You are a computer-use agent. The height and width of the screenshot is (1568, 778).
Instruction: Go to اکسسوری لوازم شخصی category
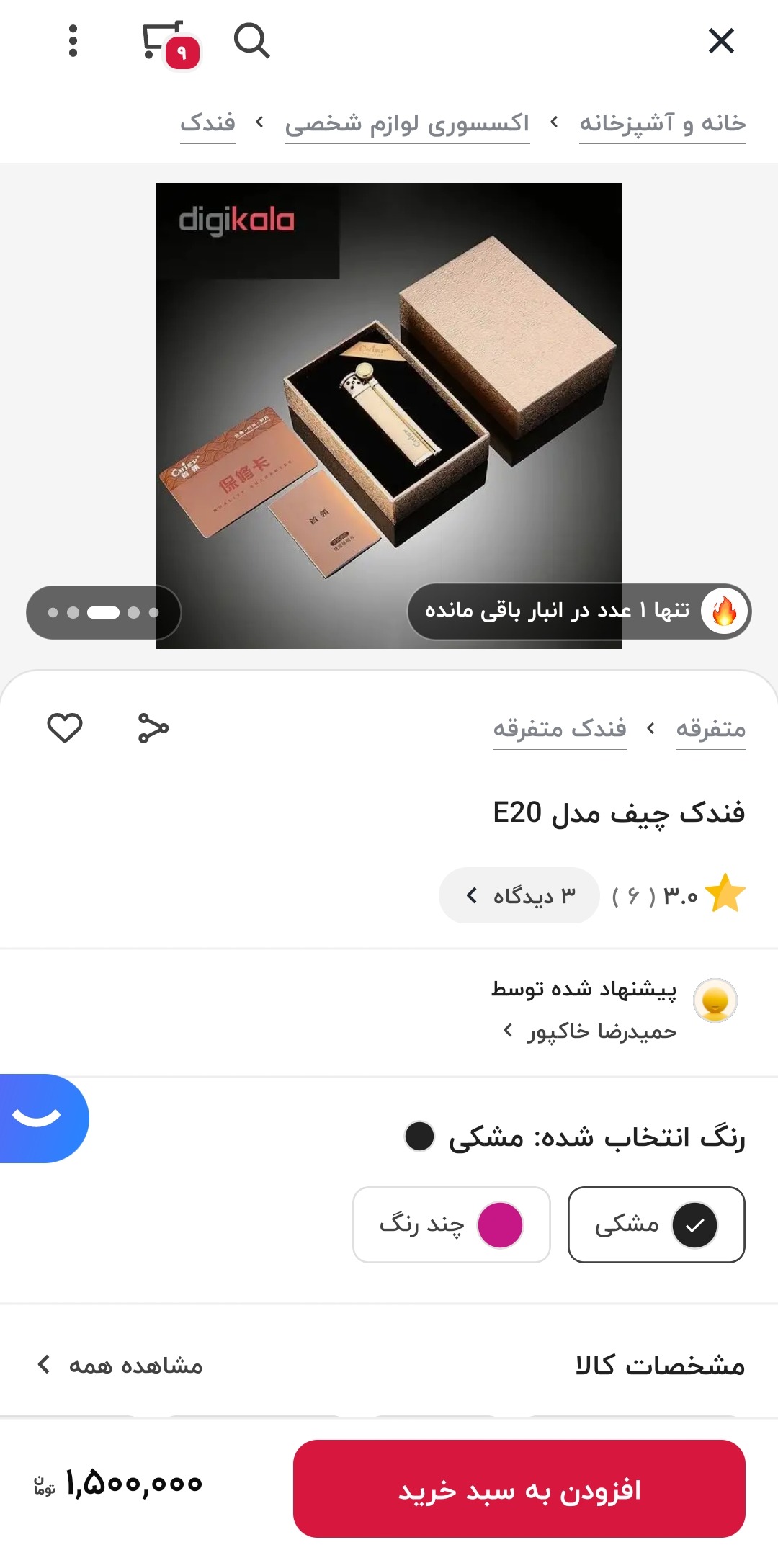pyautogui.click(x=407, y=123)
